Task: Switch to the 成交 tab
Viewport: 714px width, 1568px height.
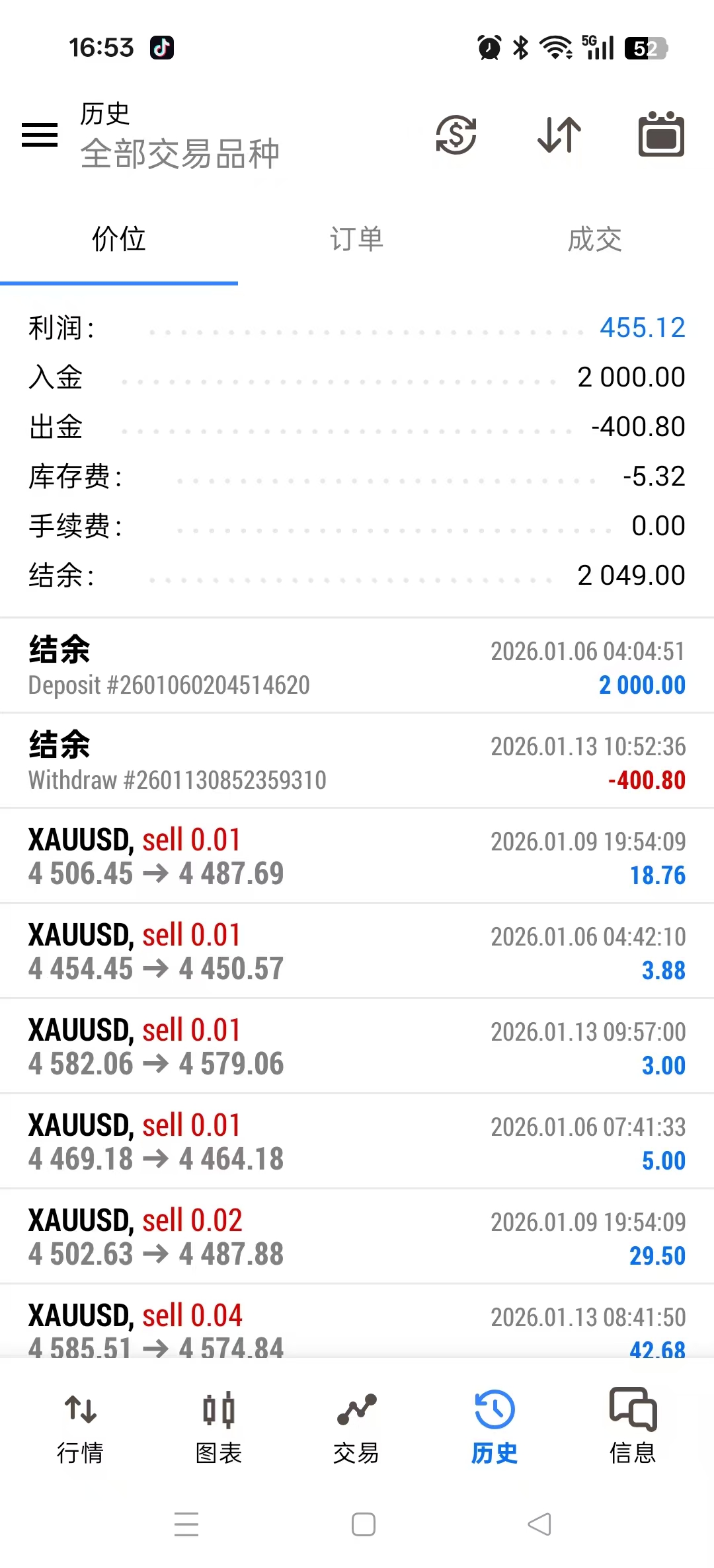Action: 595,239
